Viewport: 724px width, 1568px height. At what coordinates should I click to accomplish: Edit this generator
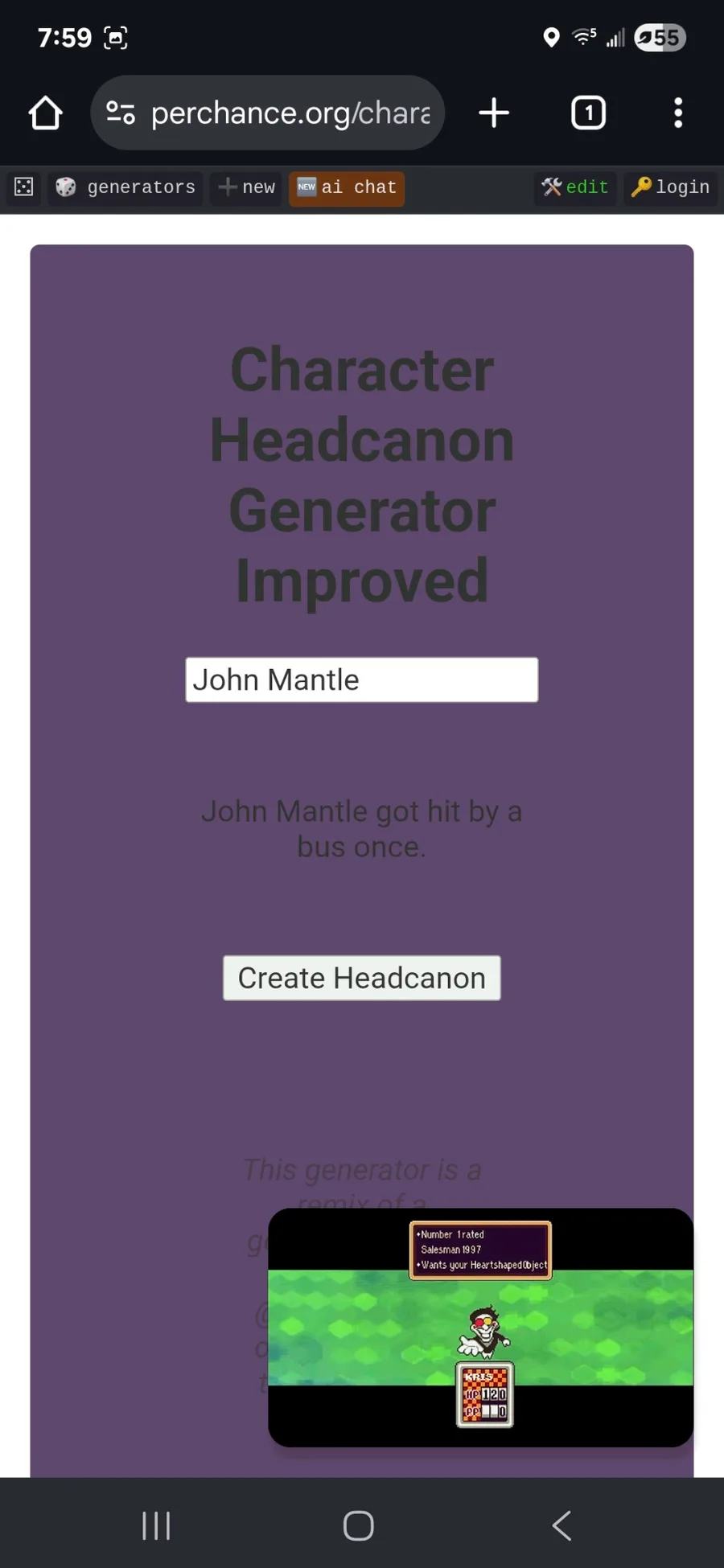[x=575, y=187]
